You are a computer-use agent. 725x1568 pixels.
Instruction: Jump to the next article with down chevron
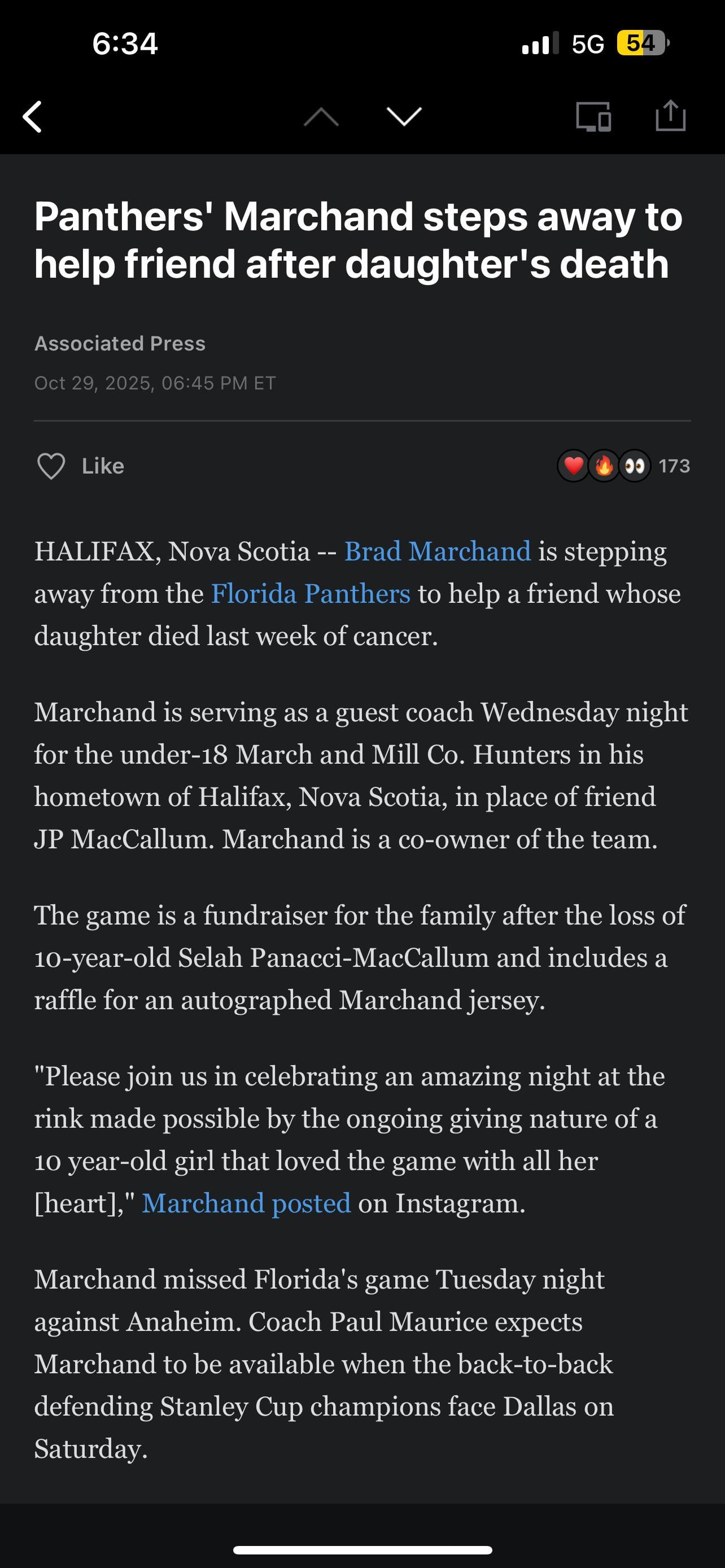coord(404,116)
